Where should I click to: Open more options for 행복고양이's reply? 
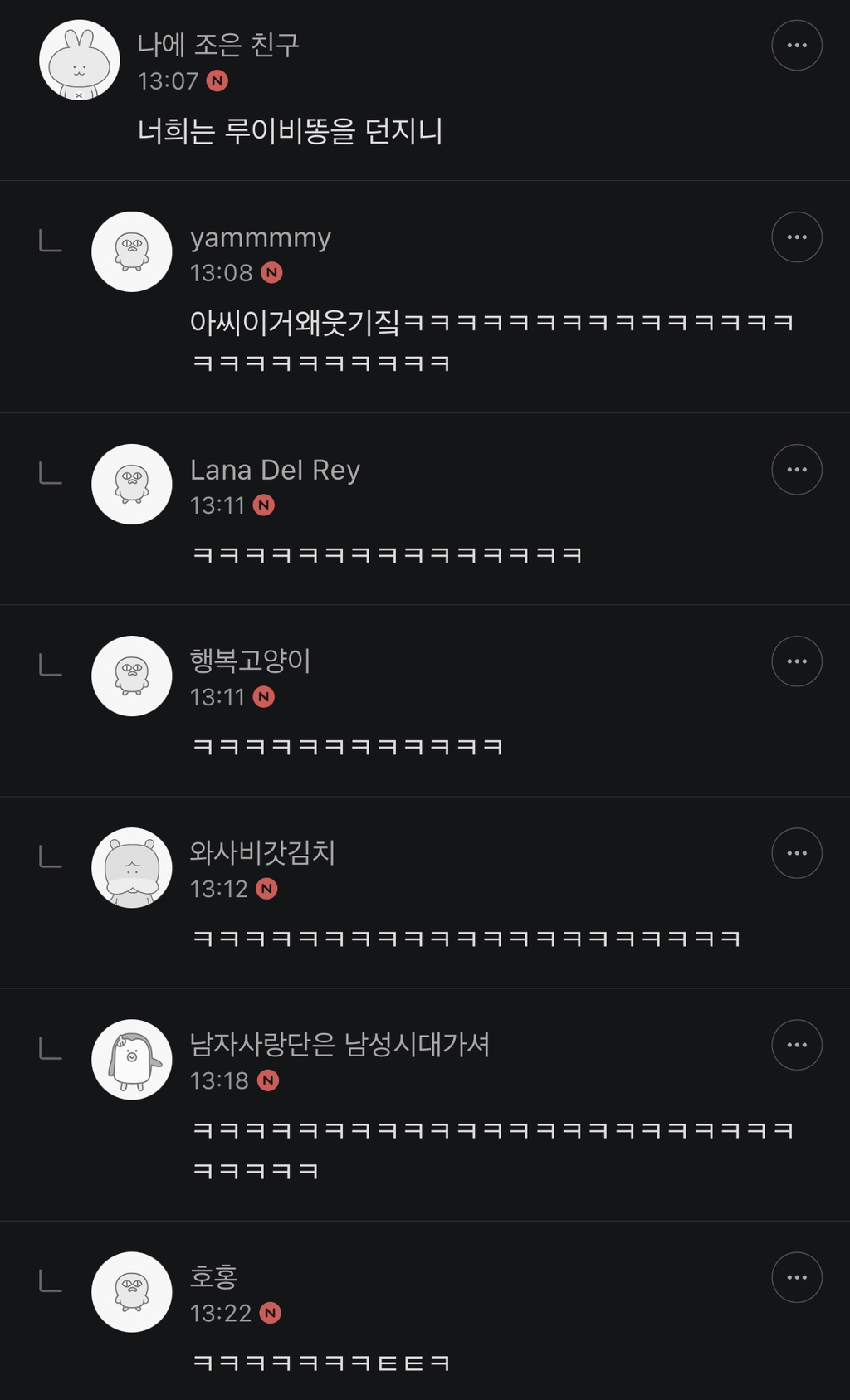click(x=797, y=661)
